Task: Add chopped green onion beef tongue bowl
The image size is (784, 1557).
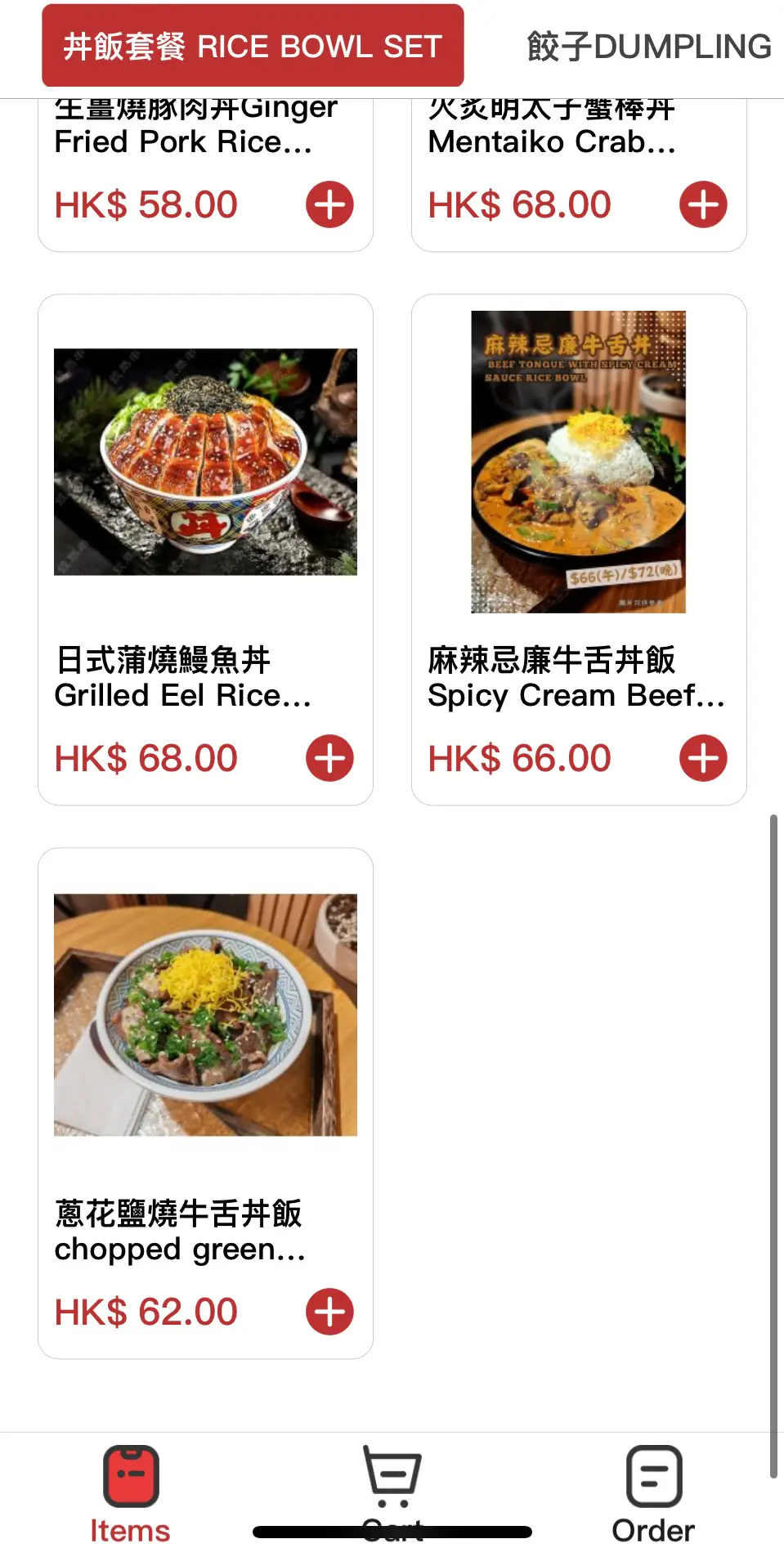Action: coord(329,1312)
